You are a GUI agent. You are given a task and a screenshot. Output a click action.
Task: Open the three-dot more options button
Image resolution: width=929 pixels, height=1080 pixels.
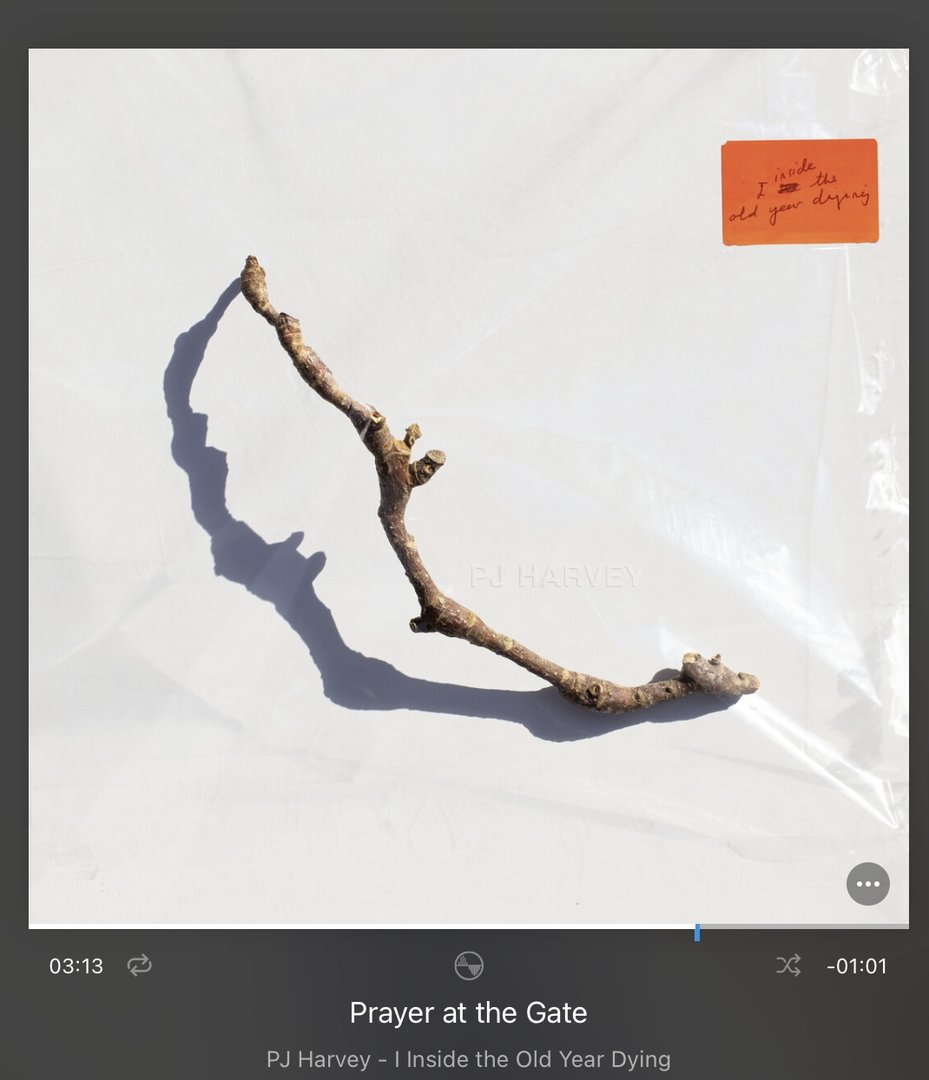tap(867, 884)
